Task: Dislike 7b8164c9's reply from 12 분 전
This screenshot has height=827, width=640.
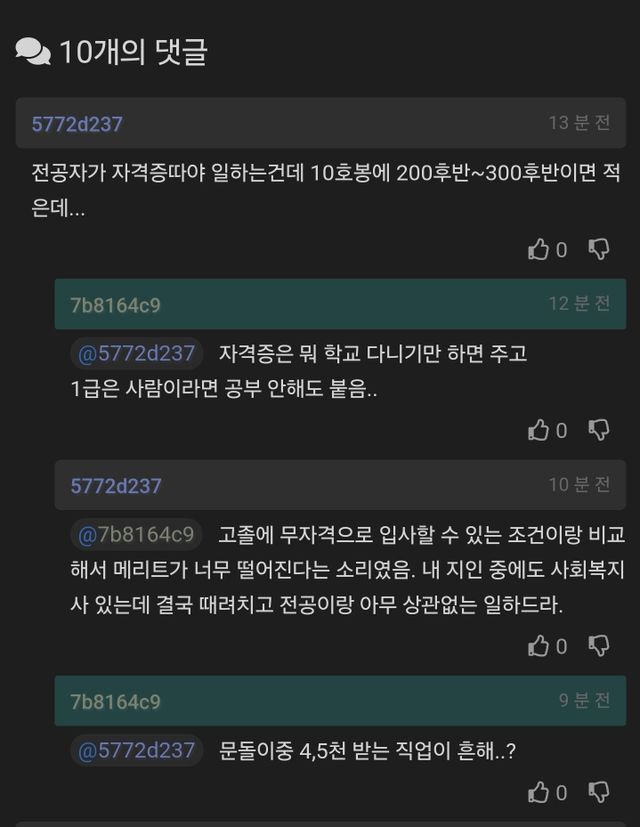Action: tap(599, 430)
